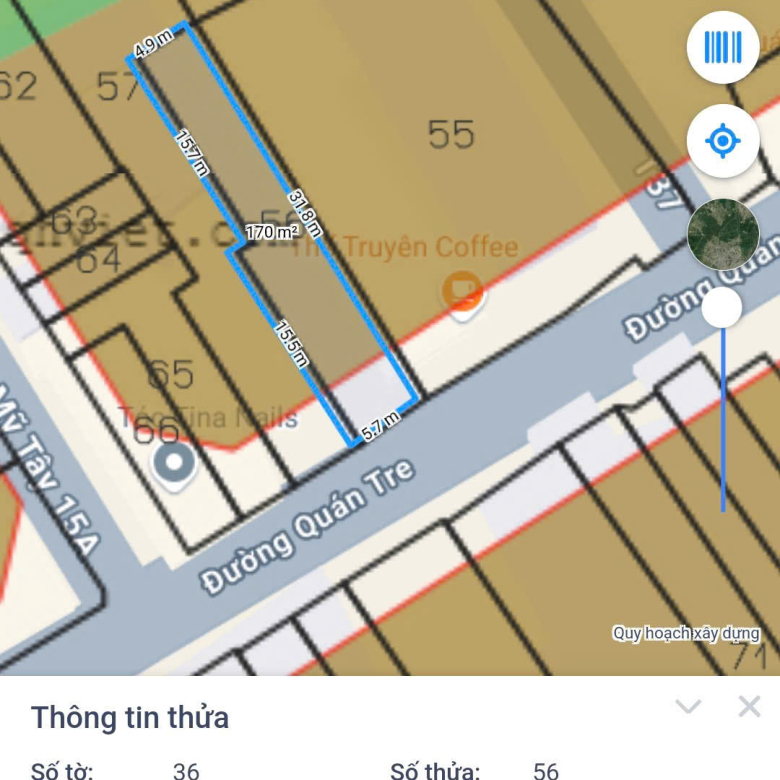This screenshot has height=780, width=780.
Task: Close the Thông tin thửa panel
Action: (x=749, y=707)
